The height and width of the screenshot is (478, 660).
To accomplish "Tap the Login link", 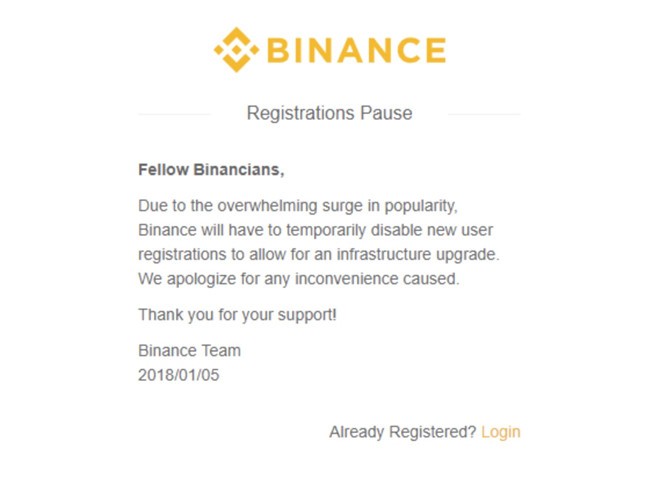I will 500,432.
